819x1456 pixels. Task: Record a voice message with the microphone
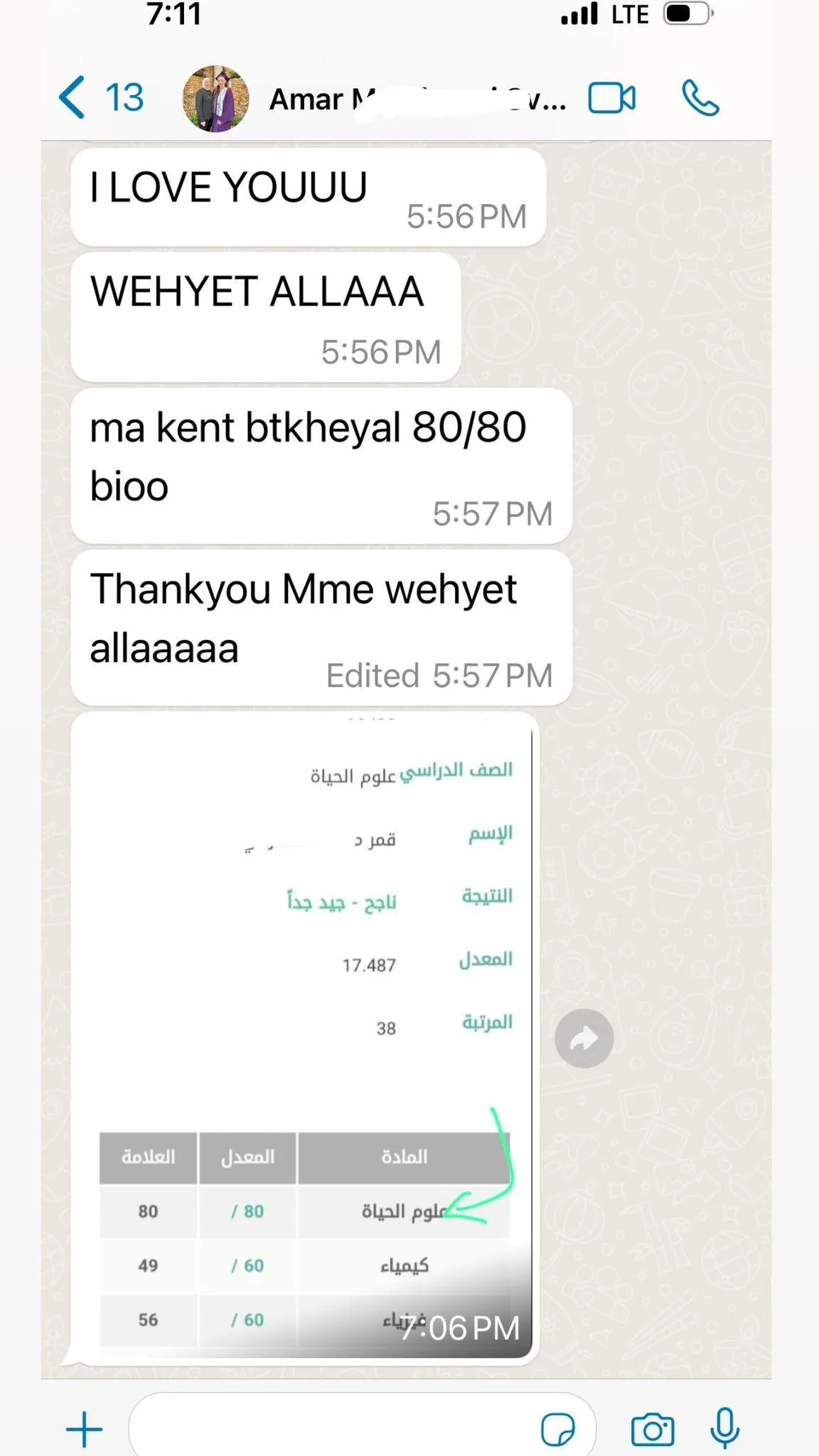coord(724,1428)
